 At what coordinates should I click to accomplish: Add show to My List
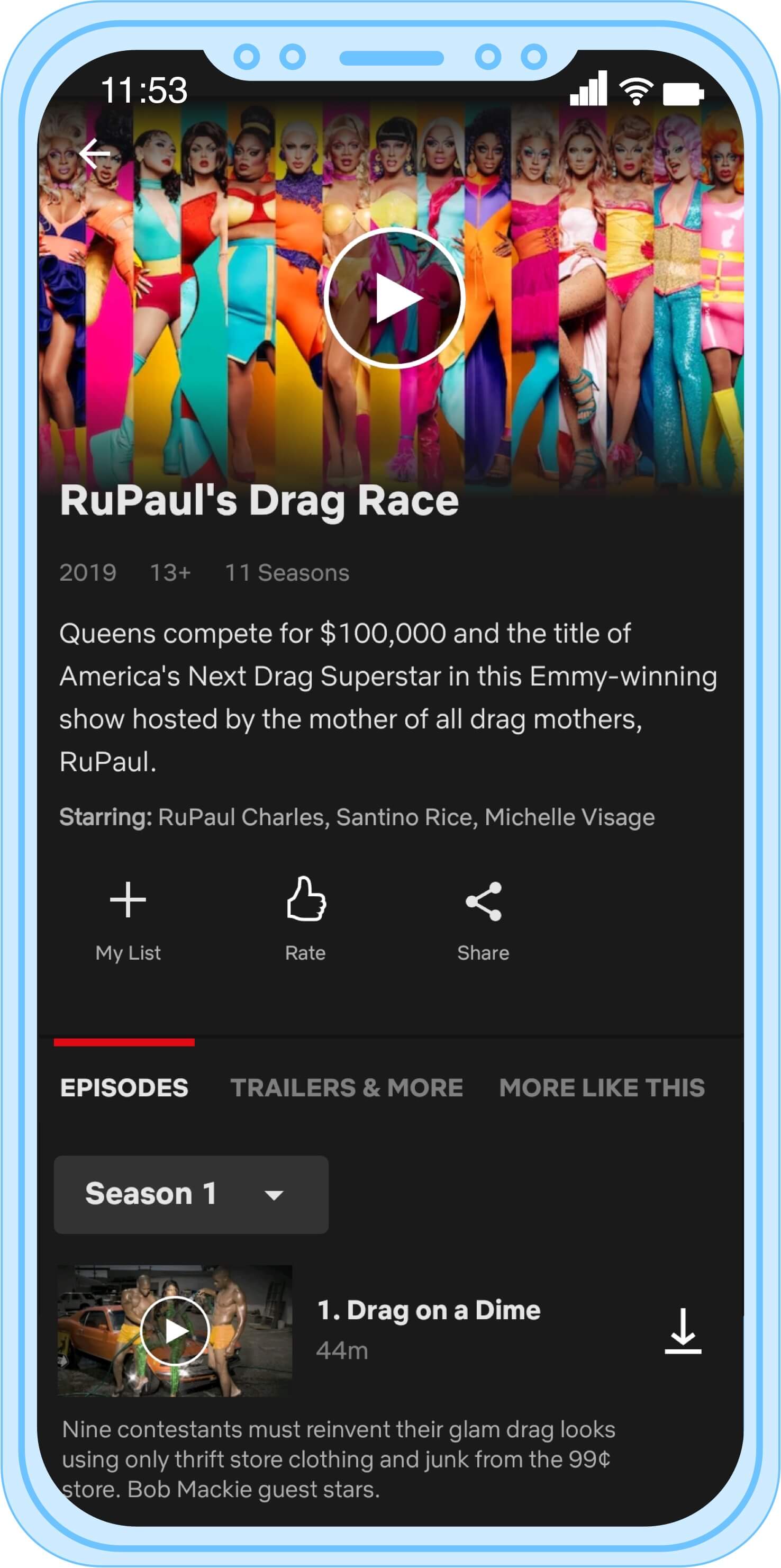click(128, 899)
